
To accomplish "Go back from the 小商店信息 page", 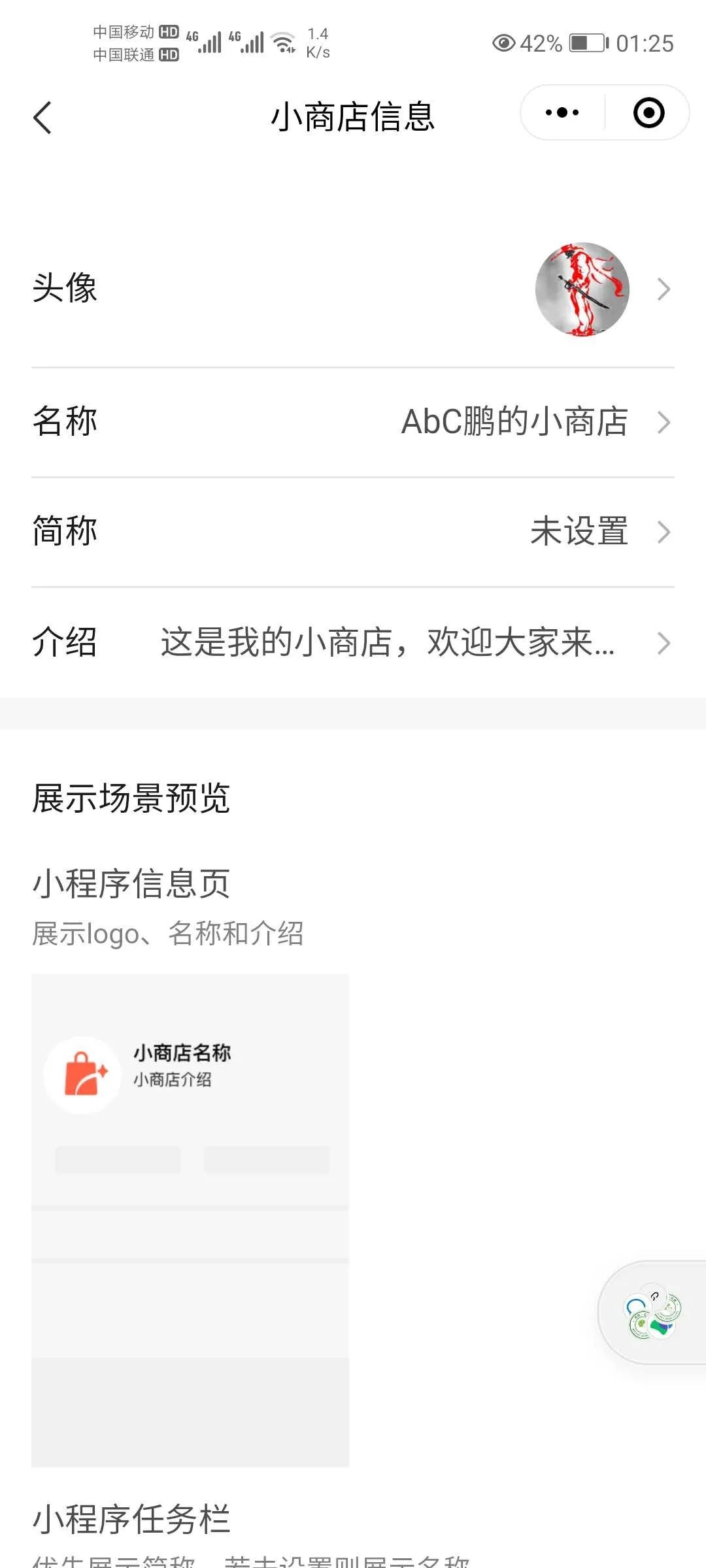I will (x=42, y=118).
